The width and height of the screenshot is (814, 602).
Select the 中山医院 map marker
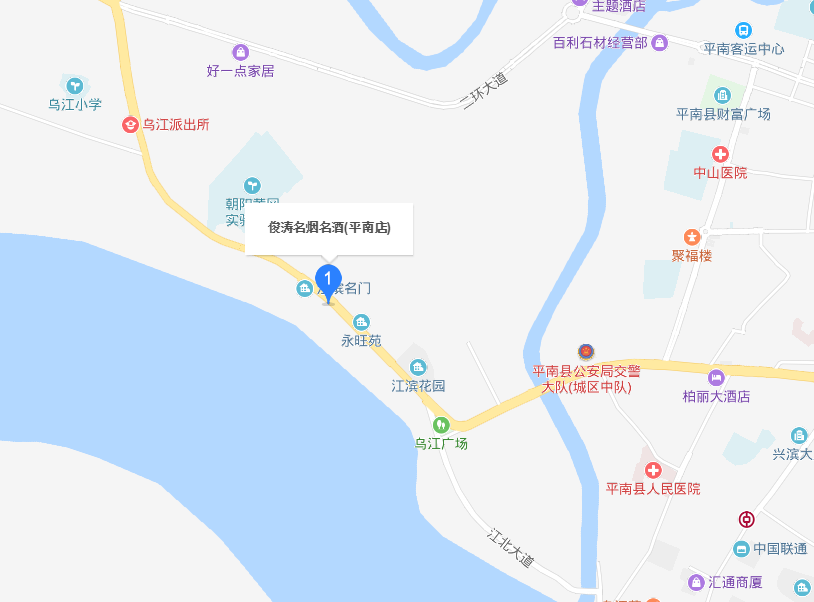(720, 154)
